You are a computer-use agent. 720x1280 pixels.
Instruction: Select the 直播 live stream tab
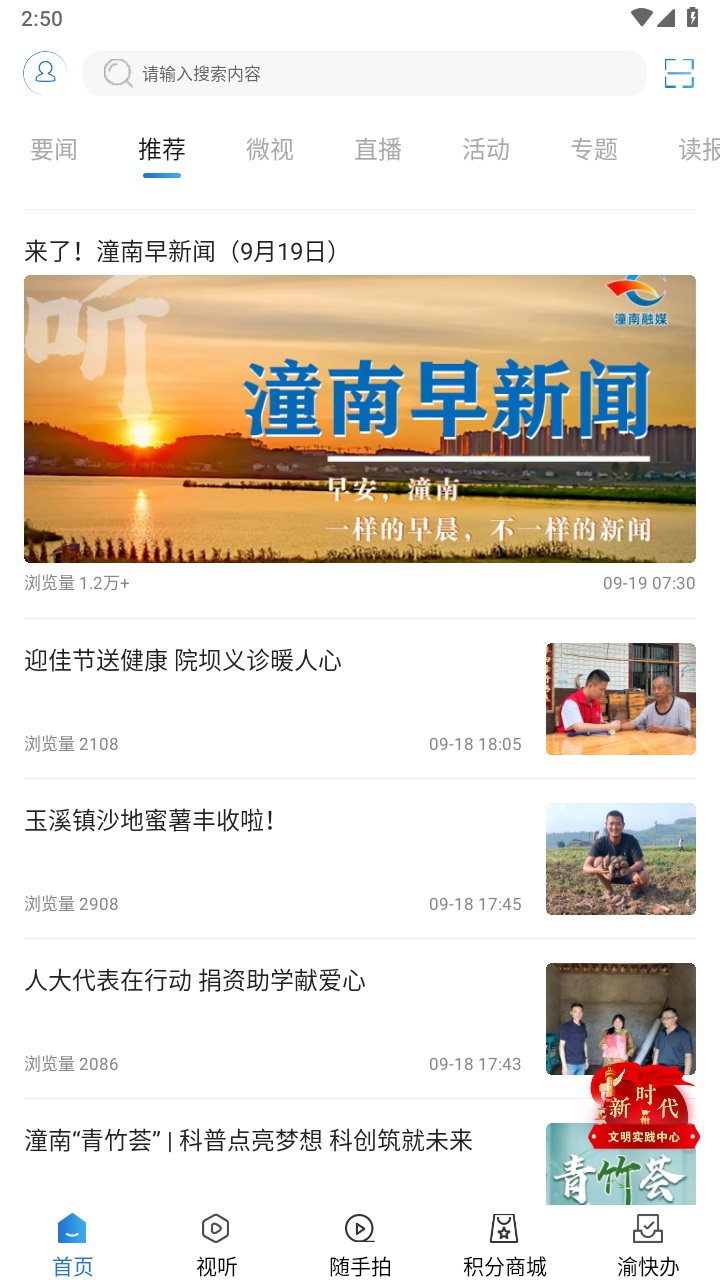click(x=377, y=149)
